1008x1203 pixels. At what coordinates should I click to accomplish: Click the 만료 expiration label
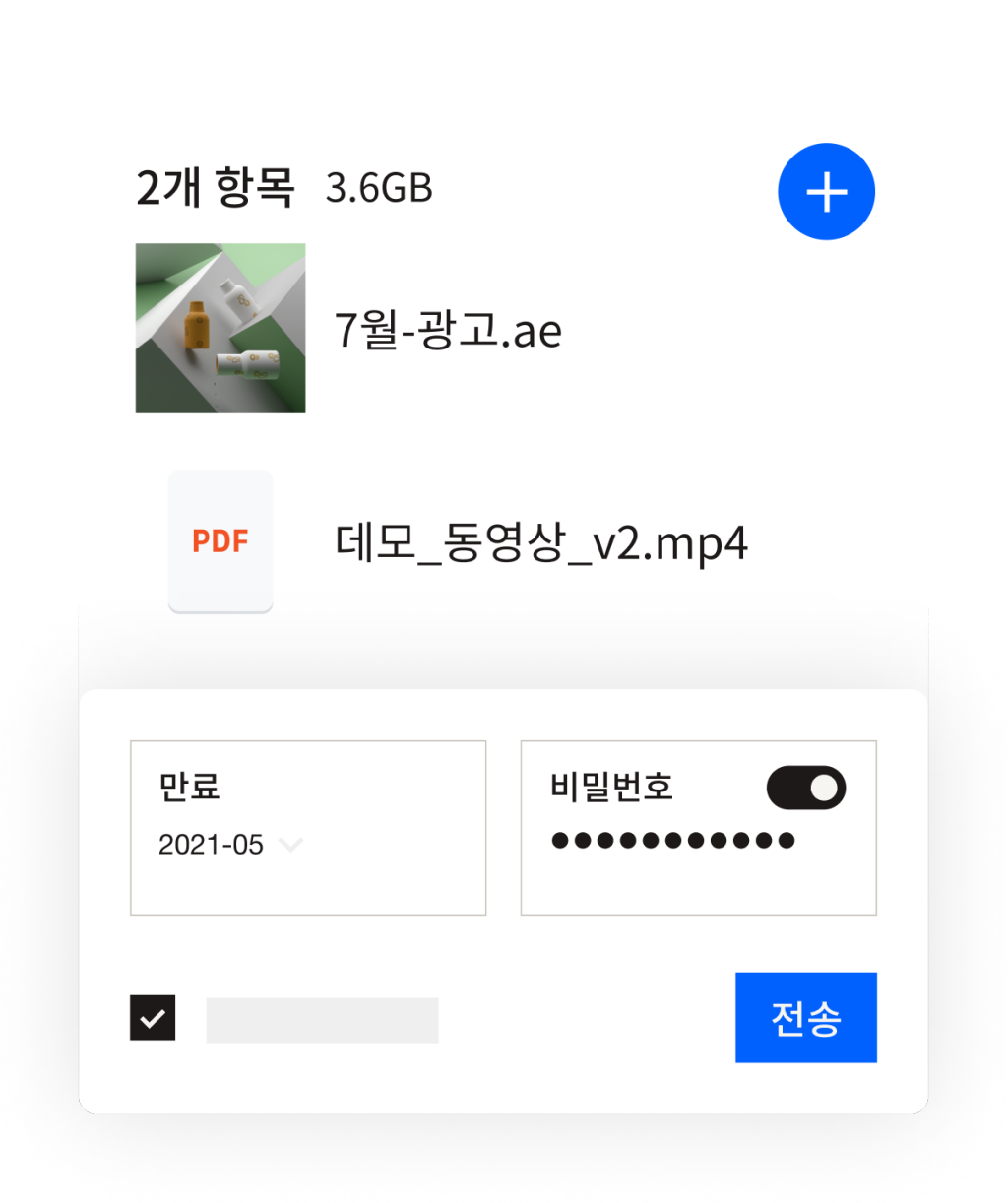[182, 788]
